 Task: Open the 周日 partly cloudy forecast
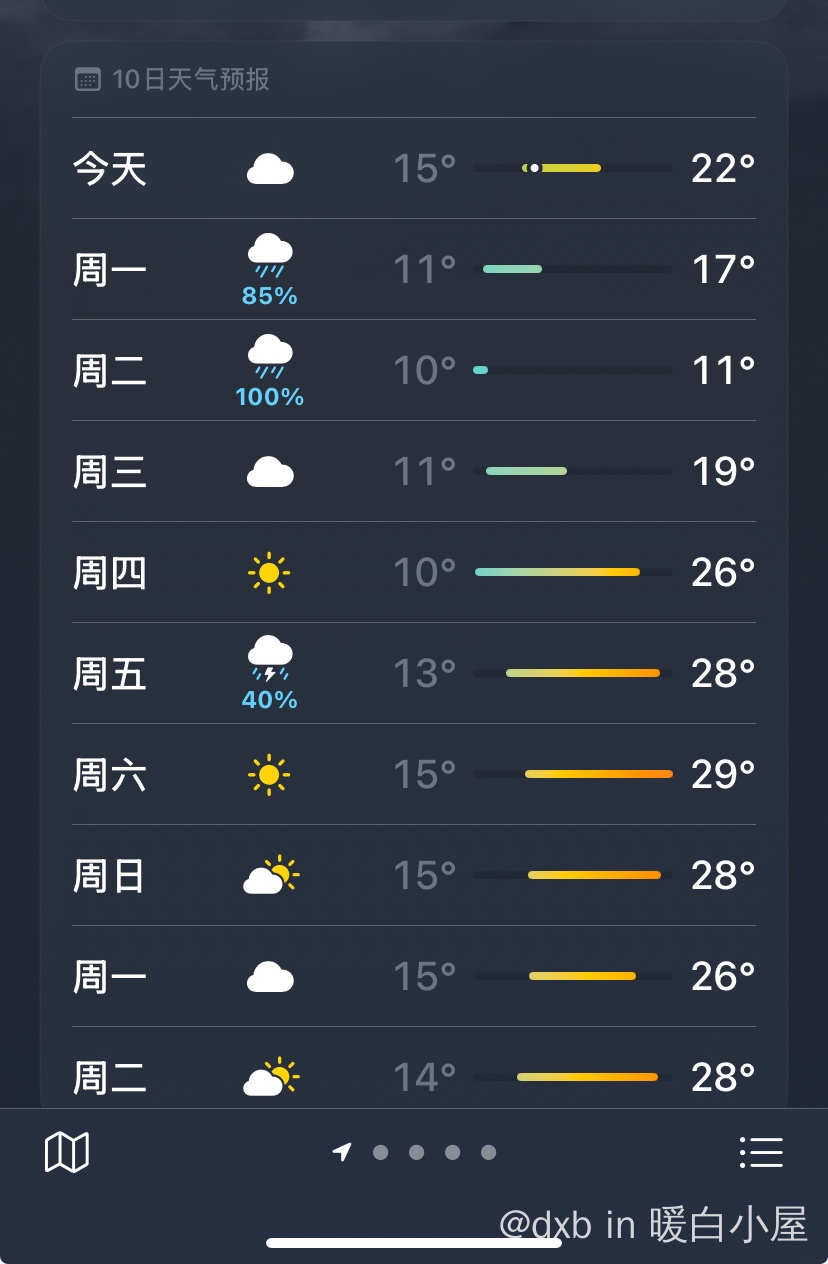[x=413, y=875]
